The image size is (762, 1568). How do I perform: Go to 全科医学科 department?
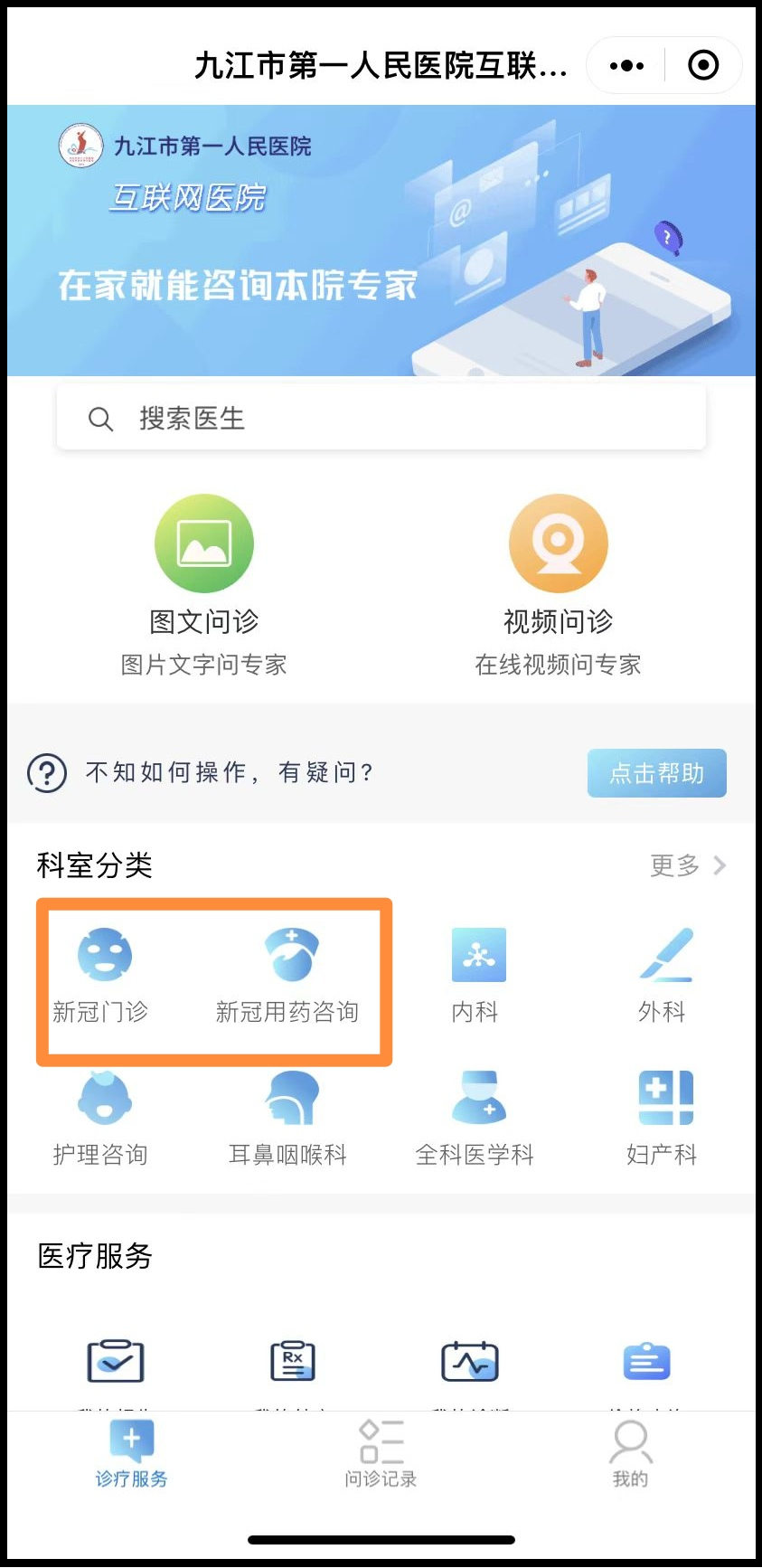(475, 1119)
